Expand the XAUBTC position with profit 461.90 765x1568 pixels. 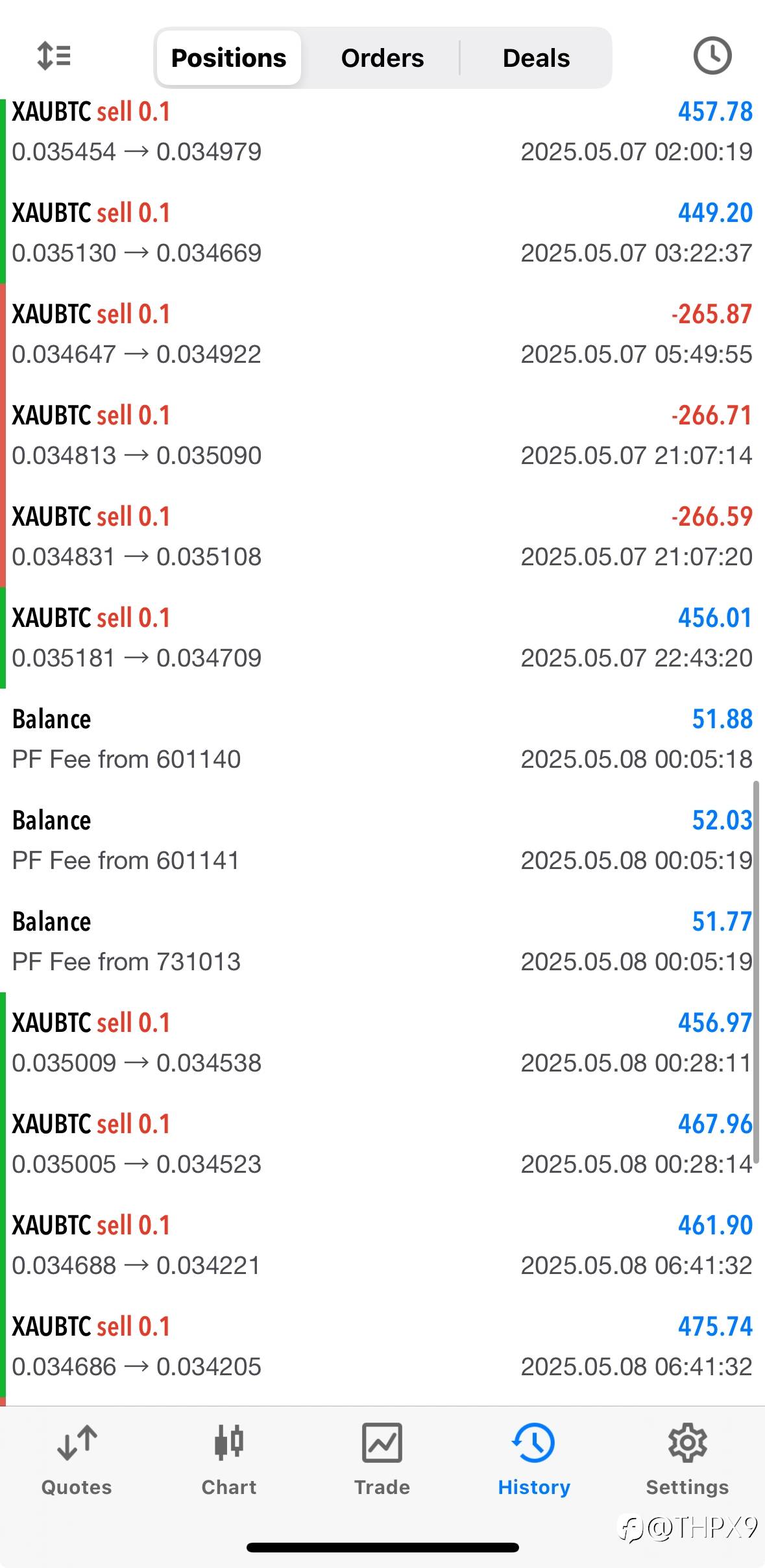pyautogui.click(x=382, y=1245)
